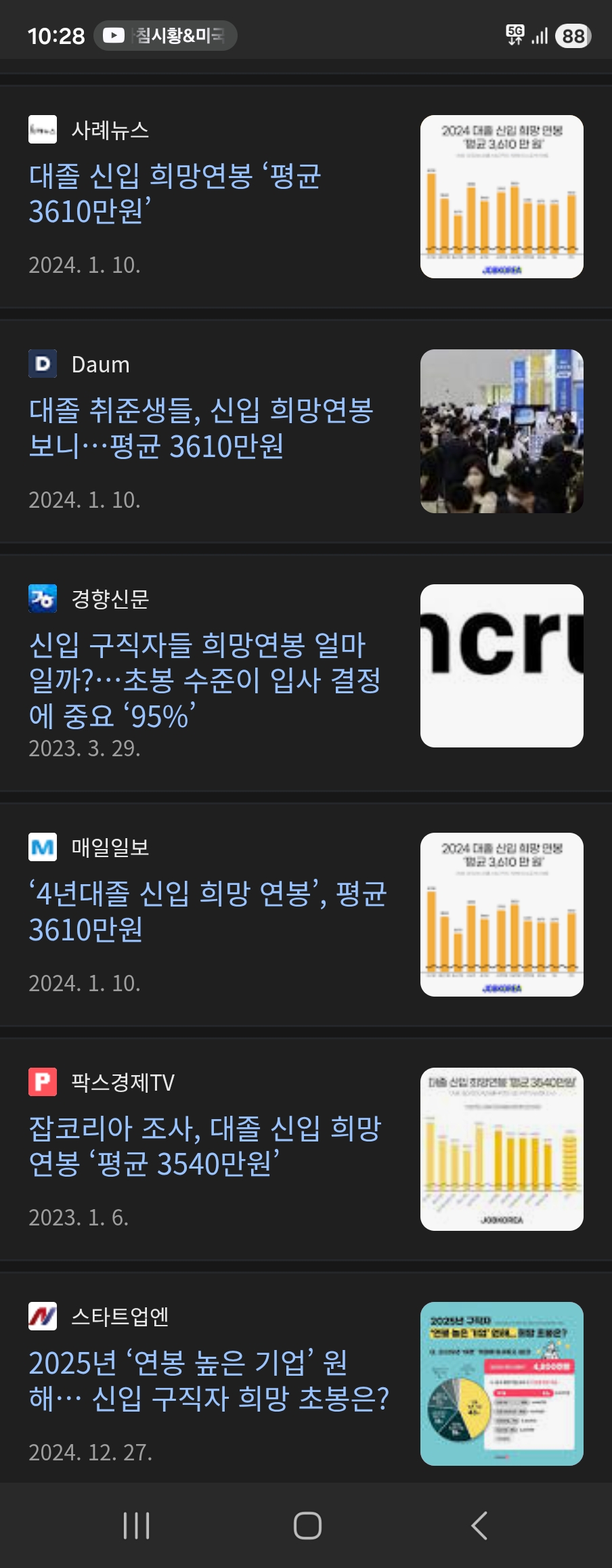The width and height of the screenshot is (612, 1568).
Task: Open recent apps from navigation bar
Action: [x=136, y=1525]
